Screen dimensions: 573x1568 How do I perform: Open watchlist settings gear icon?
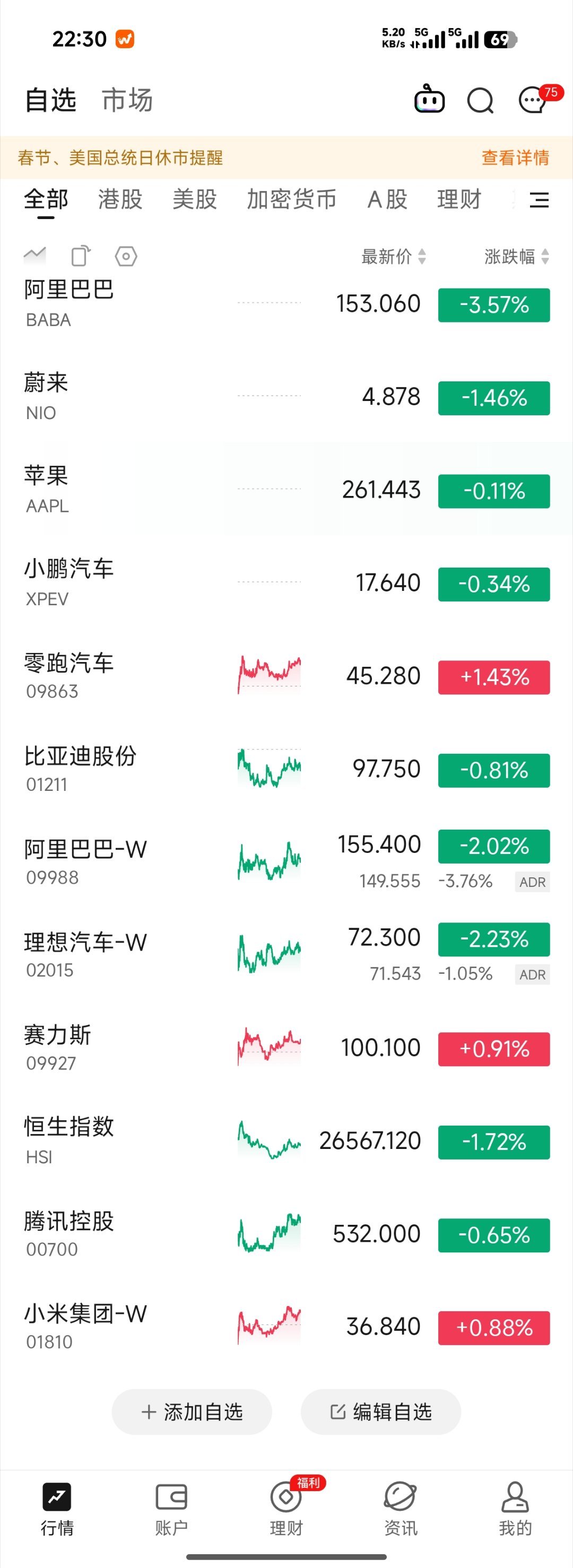pyautogui.click(x=126, y=256)
